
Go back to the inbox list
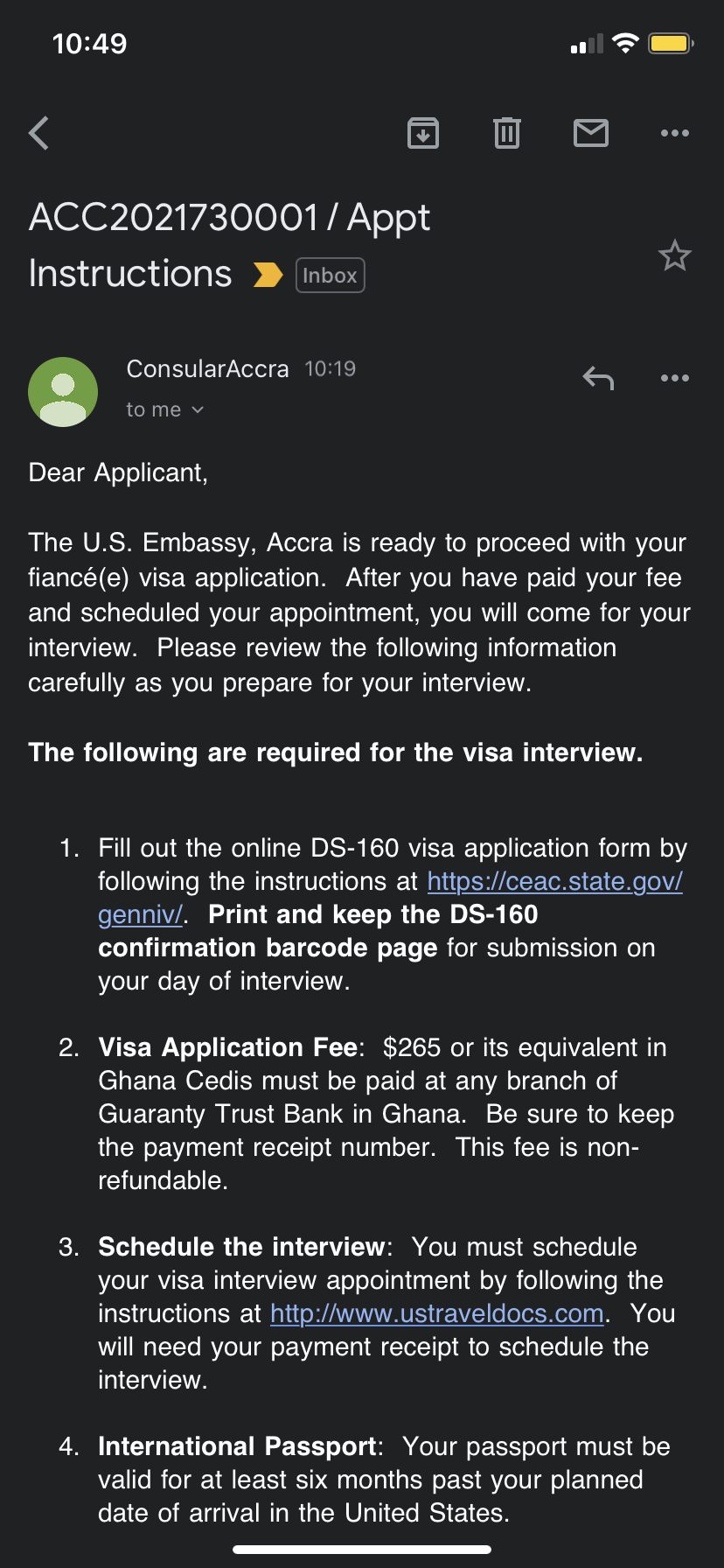point(38,134)
